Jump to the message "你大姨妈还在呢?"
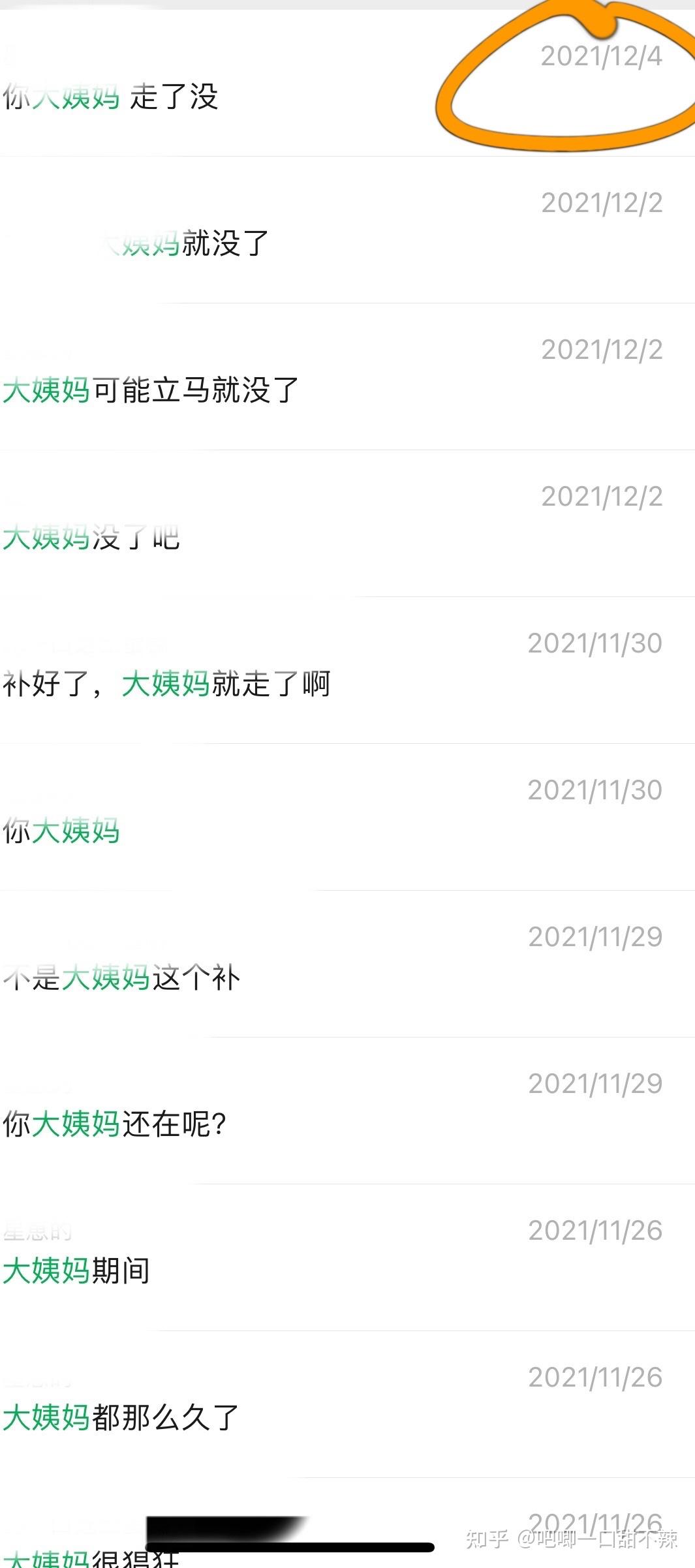Image resolution: width=695 pixels, height=1568 pixels. 115,1124
